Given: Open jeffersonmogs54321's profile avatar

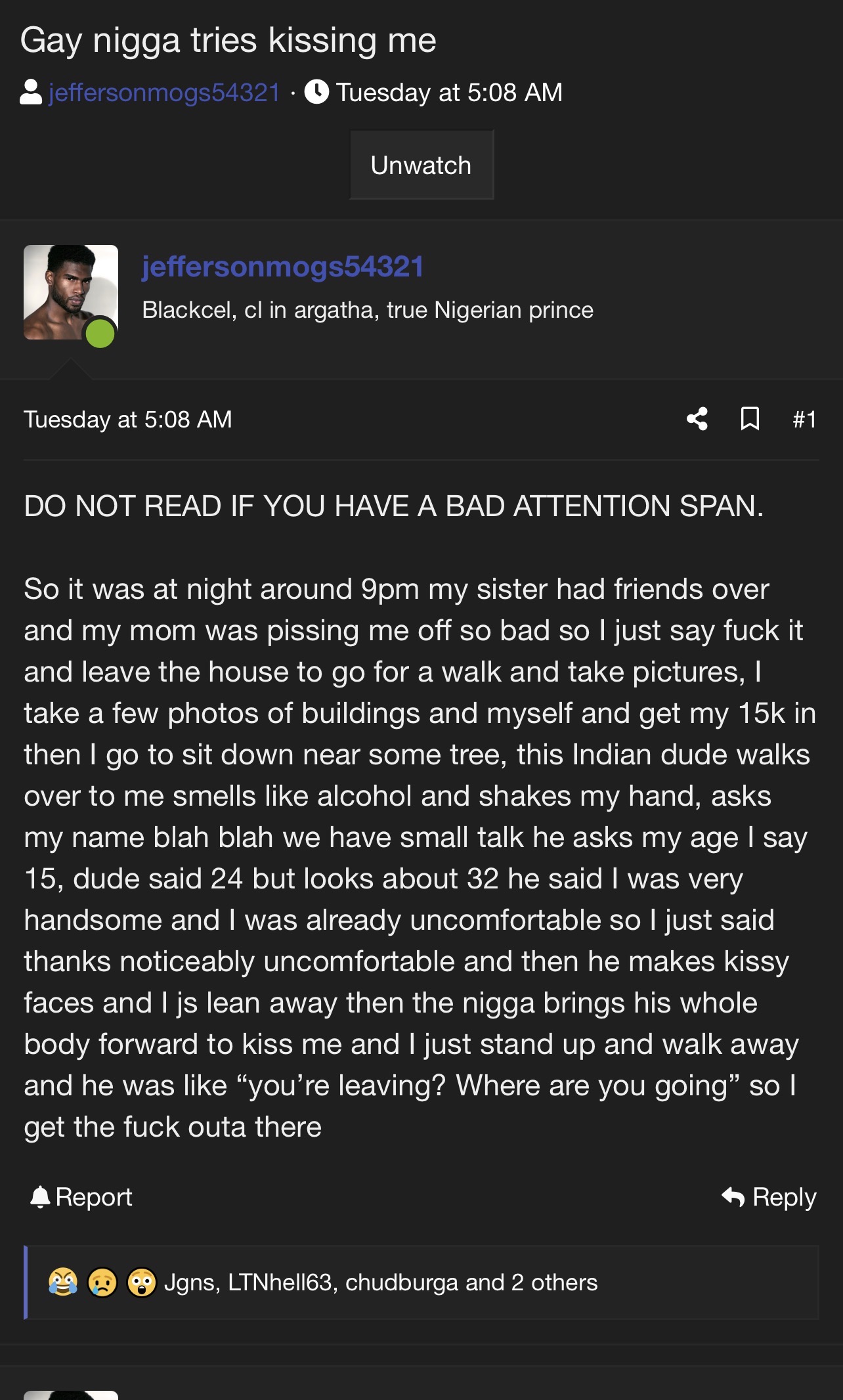Looking at the screenshot, I should coord(71,292).
